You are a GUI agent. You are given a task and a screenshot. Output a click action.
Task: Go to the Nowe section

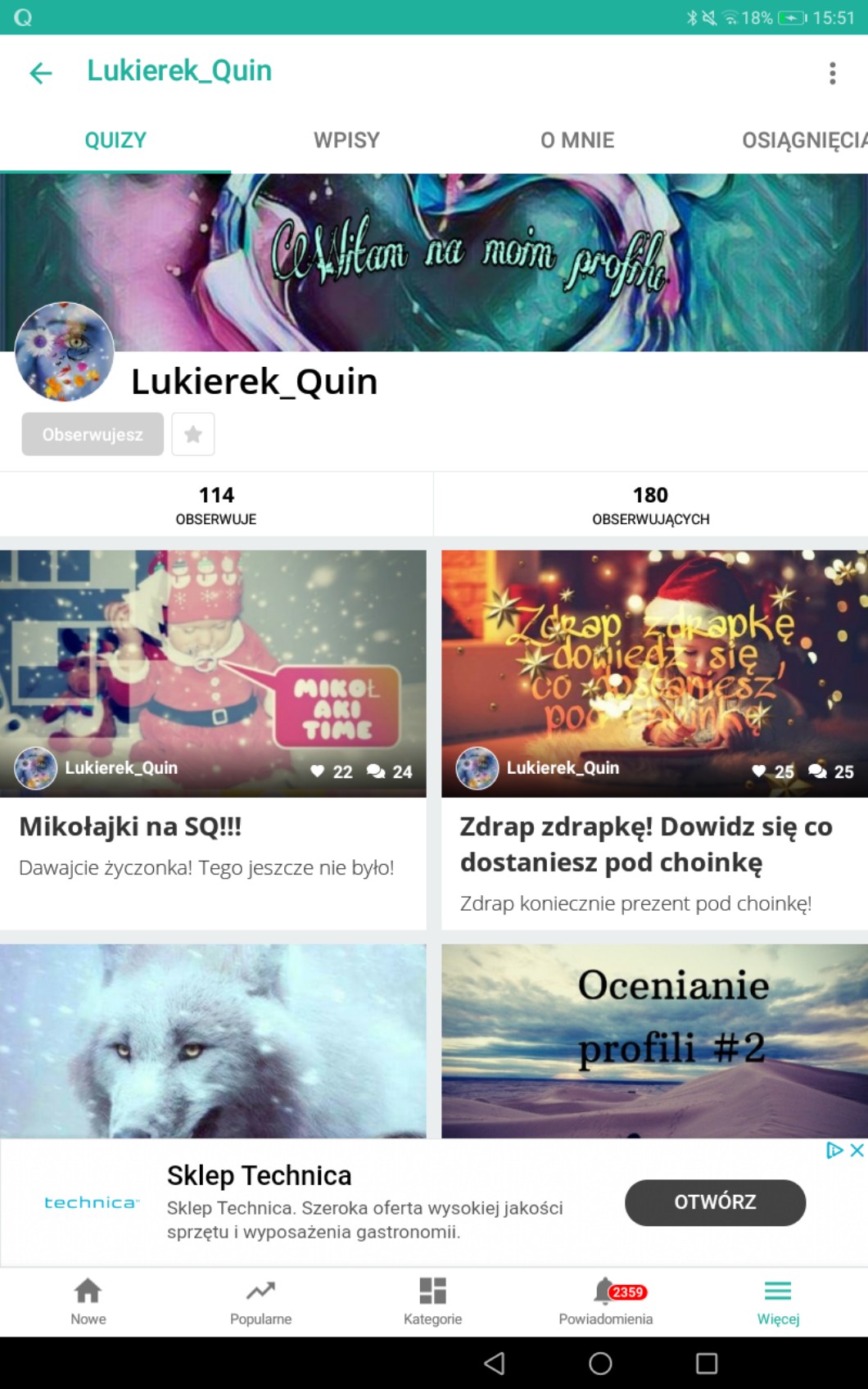(x=88, y=1301)
